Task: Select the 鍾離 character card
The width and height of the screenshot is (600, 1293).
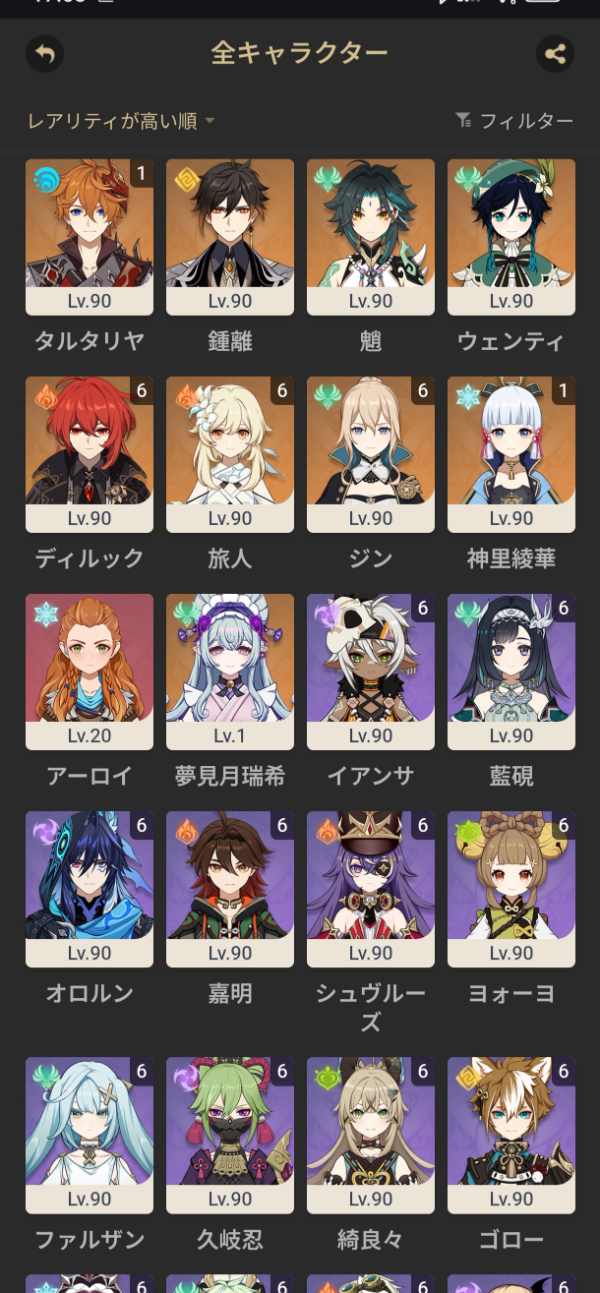Action: click(230, 236)
